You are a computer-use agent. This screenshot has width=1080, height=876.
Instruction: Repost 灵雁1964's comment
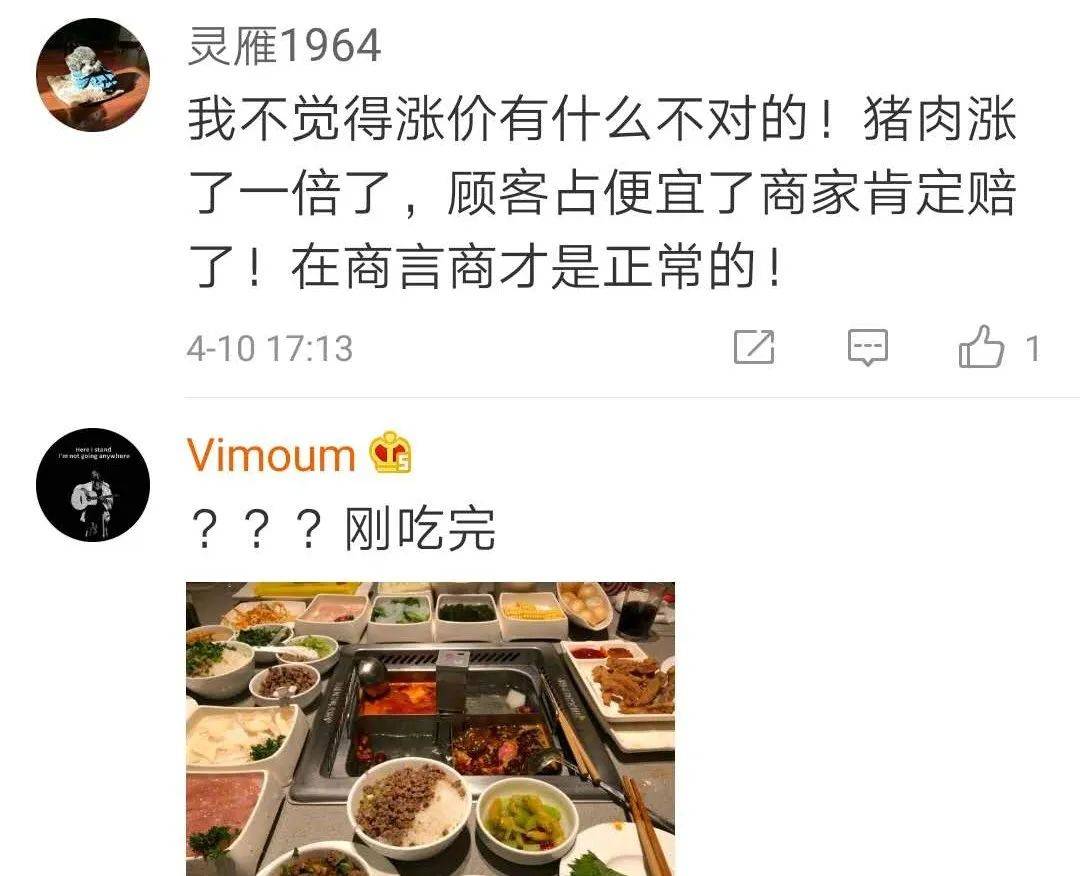coord(754,348)
